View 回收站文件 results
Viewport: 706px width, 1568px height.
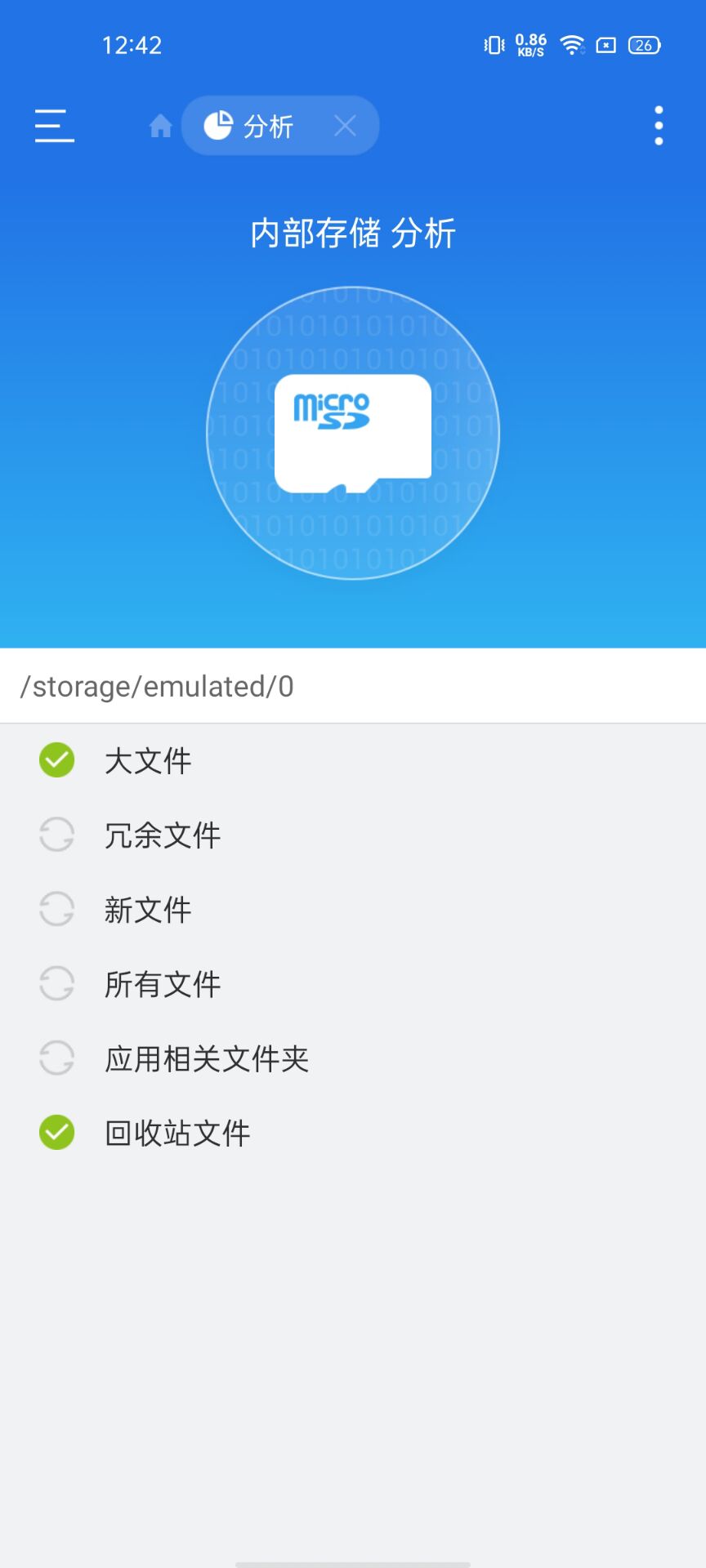[x=177, y=1133]
